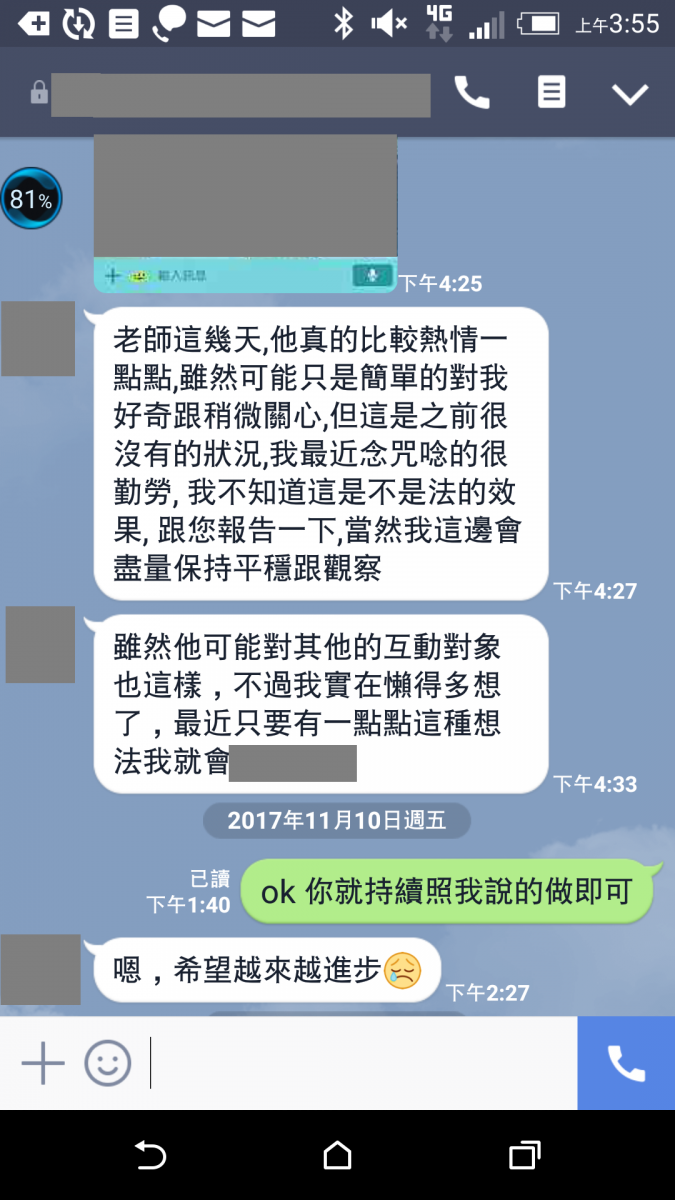Open the attachment plus menu

[x=43, y=1063]
